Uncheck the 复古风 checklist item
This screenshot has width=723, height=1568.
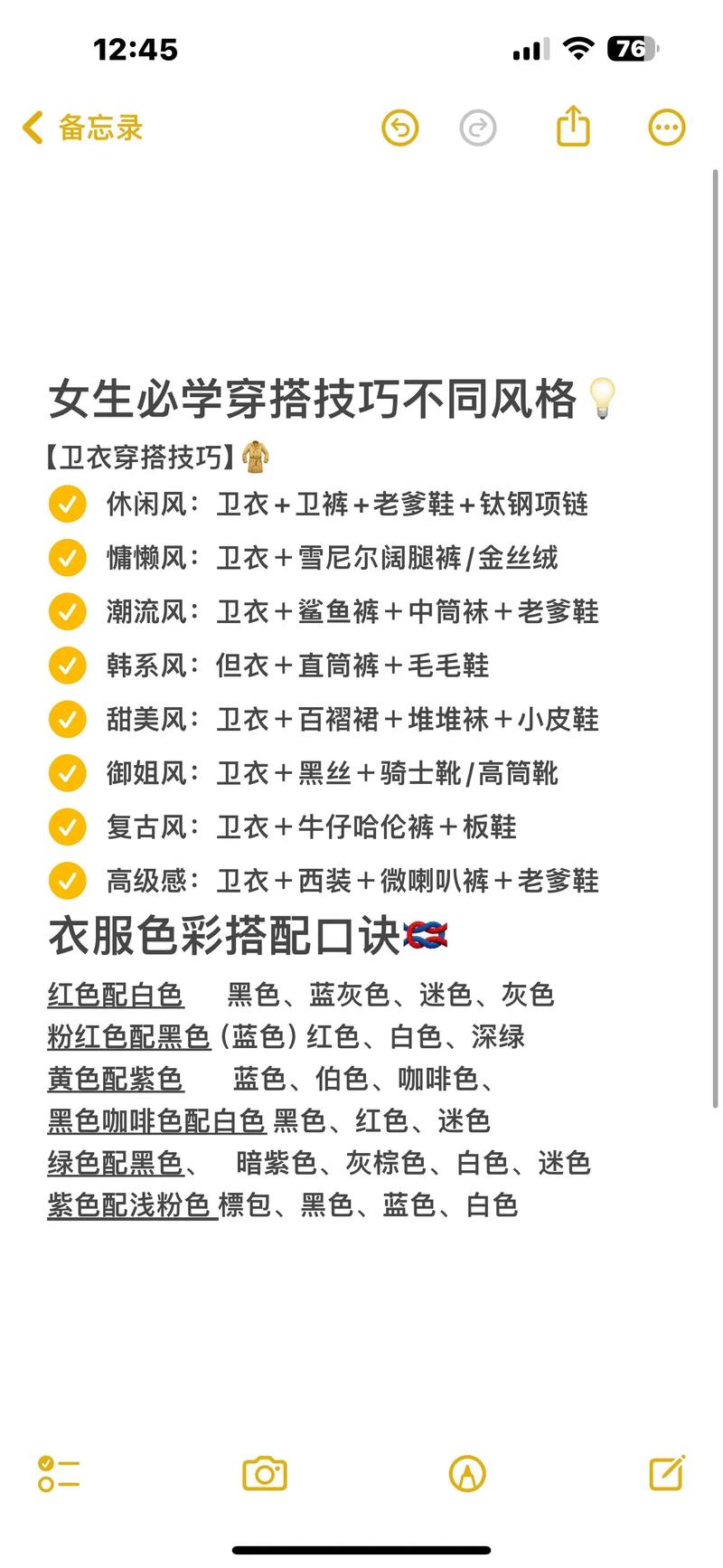[x=67, y=827]
